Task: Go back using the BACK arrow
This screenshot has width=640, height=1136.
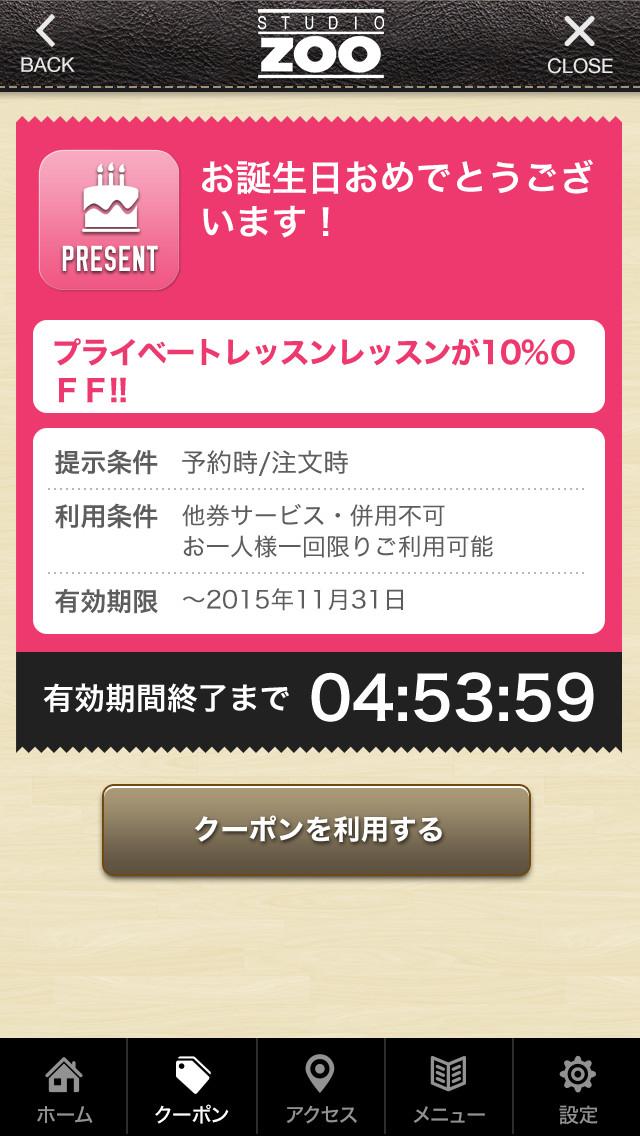Action: pos(47,45)
